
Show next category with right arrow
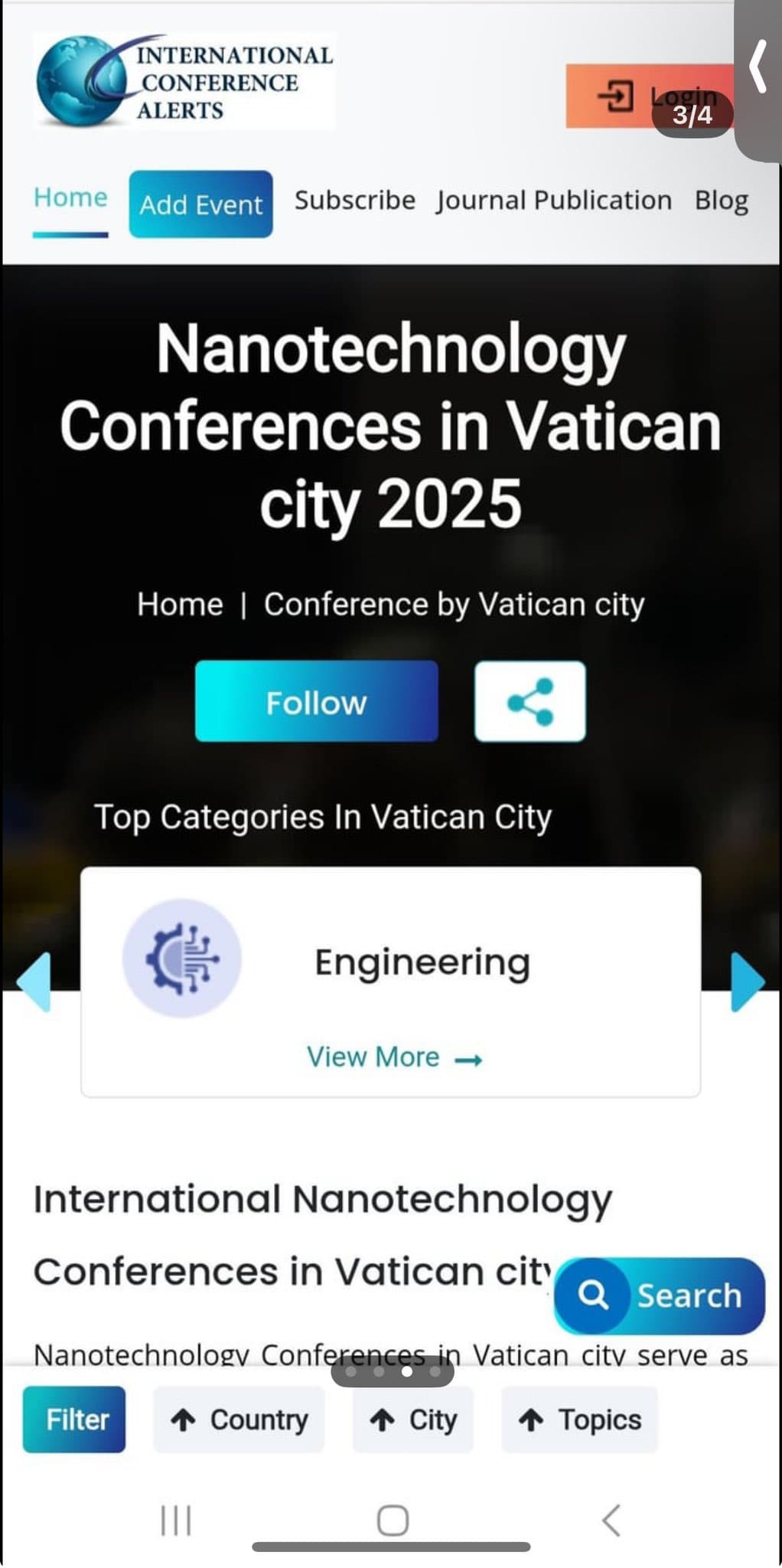tap(748, 982)
